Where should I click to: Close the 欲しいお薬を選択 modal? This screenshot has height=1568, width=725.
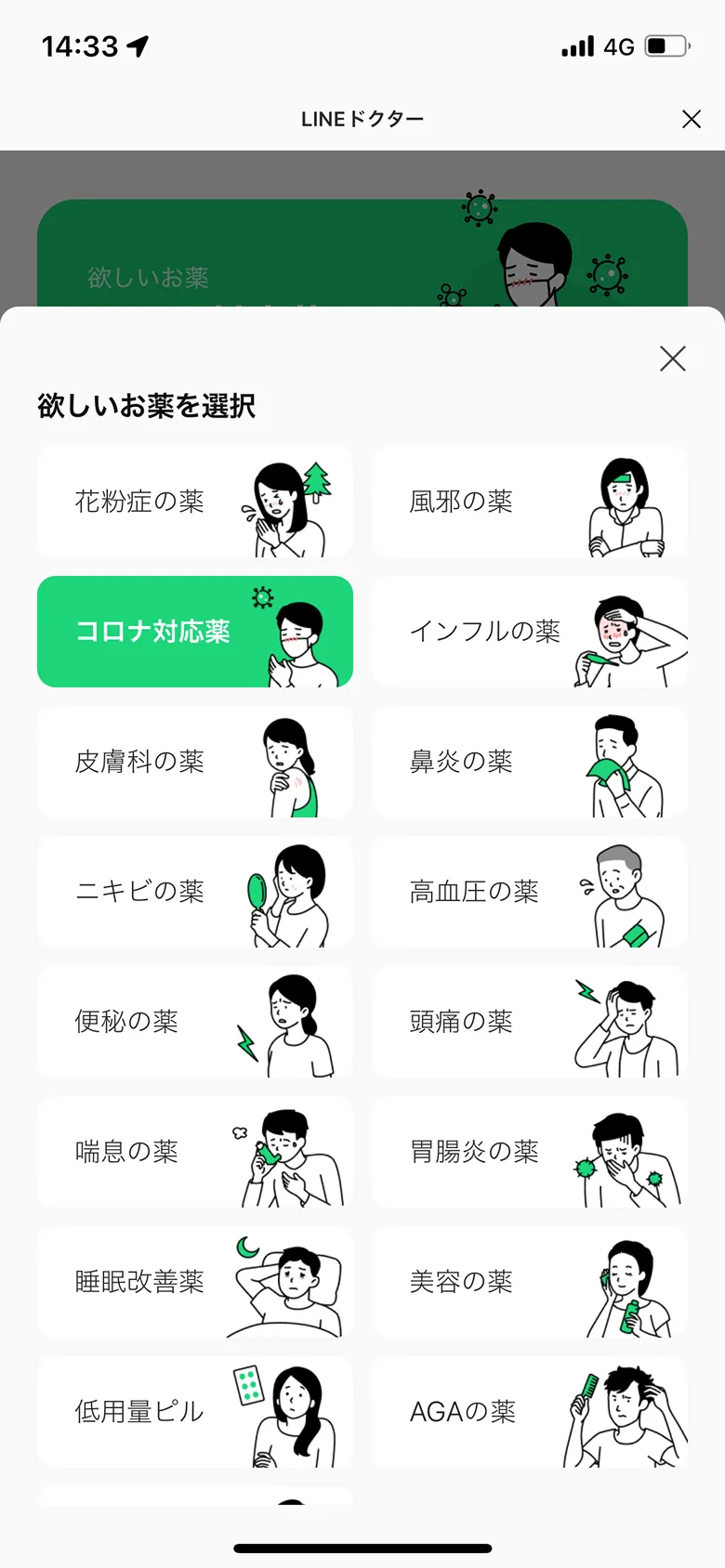pyautogui.click(x=672, y=359)
